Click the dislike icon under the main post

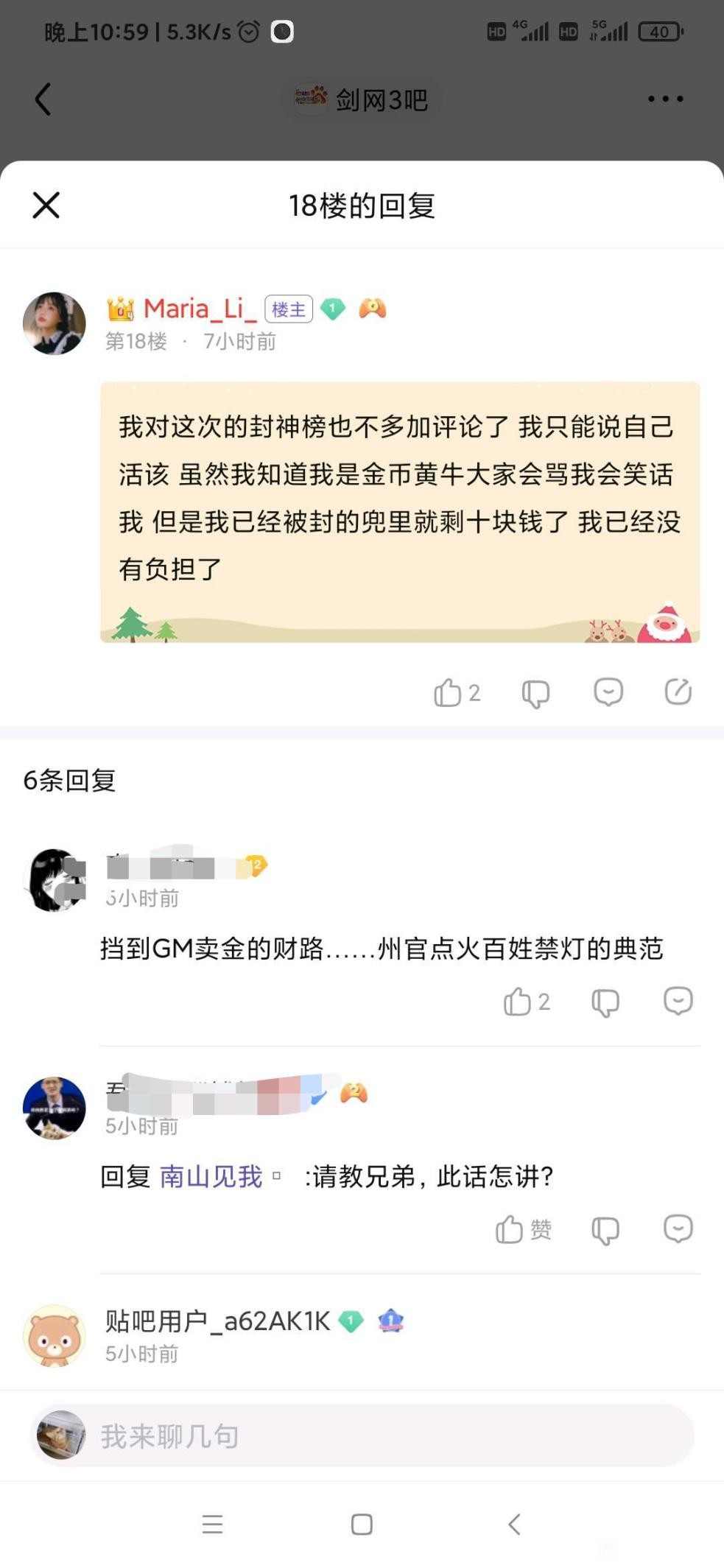(535, 692)
